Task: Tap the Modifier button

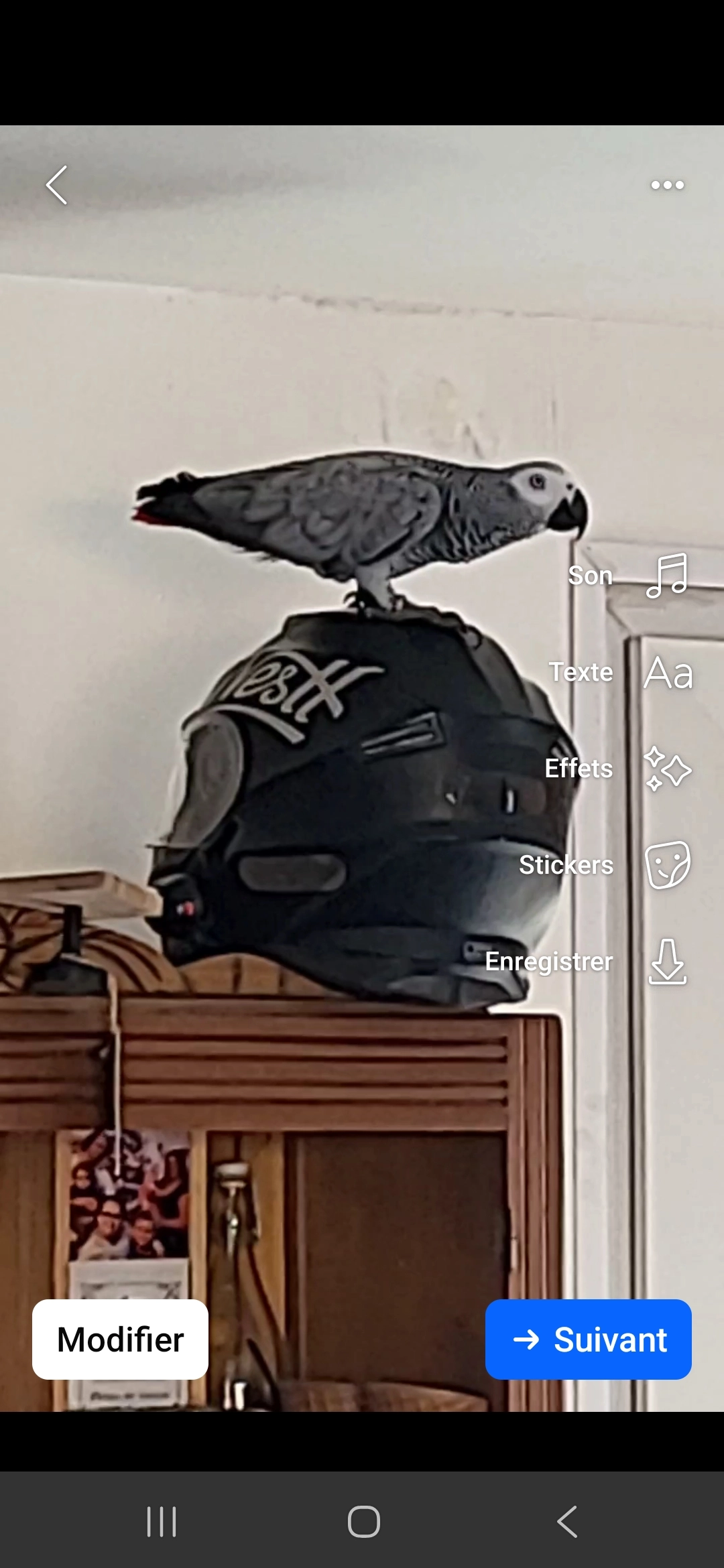Action: click(121, 1340)
